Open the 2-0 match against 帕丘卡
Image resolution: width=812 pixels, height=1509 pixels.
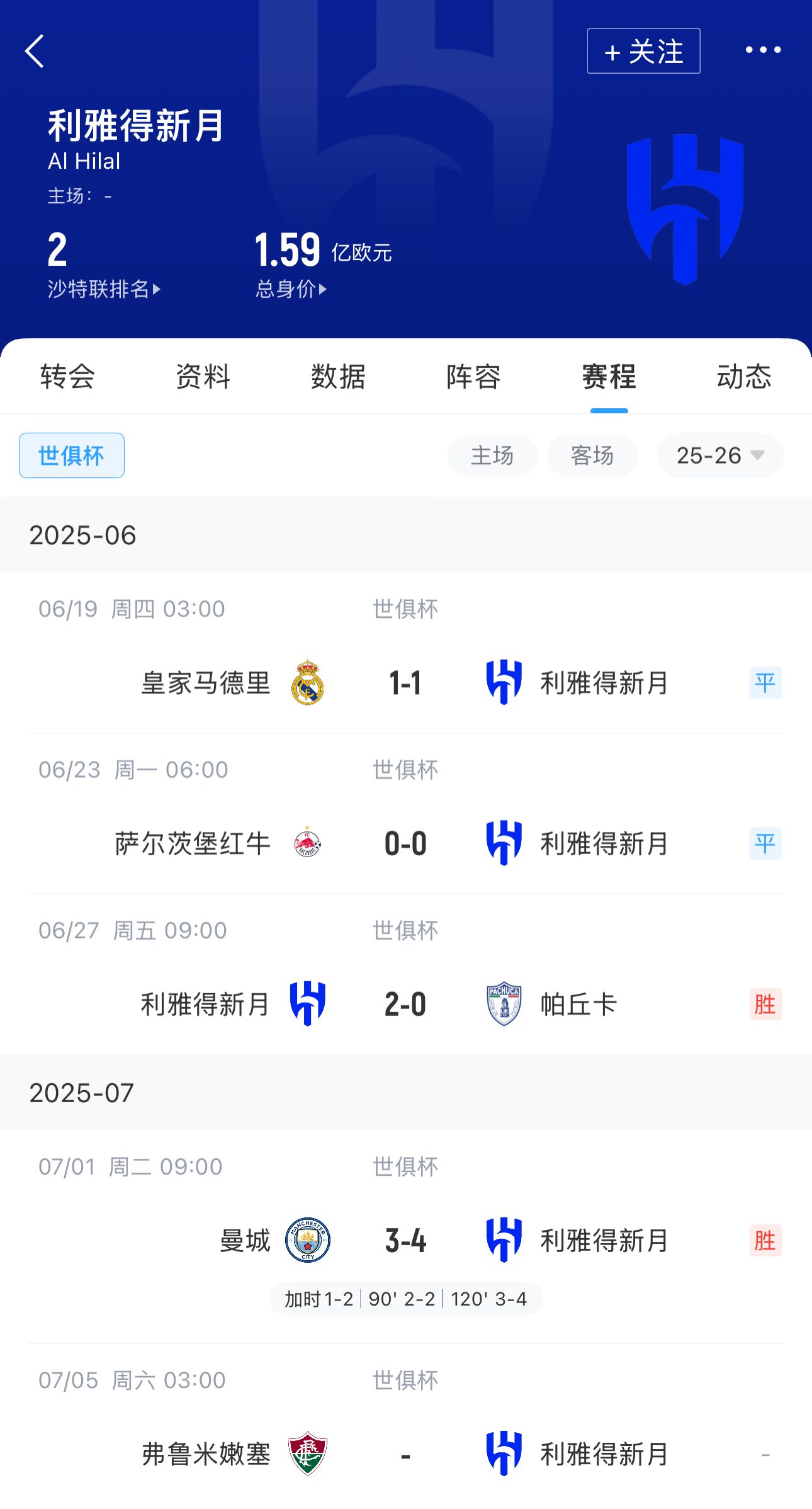click(405, 1005)
